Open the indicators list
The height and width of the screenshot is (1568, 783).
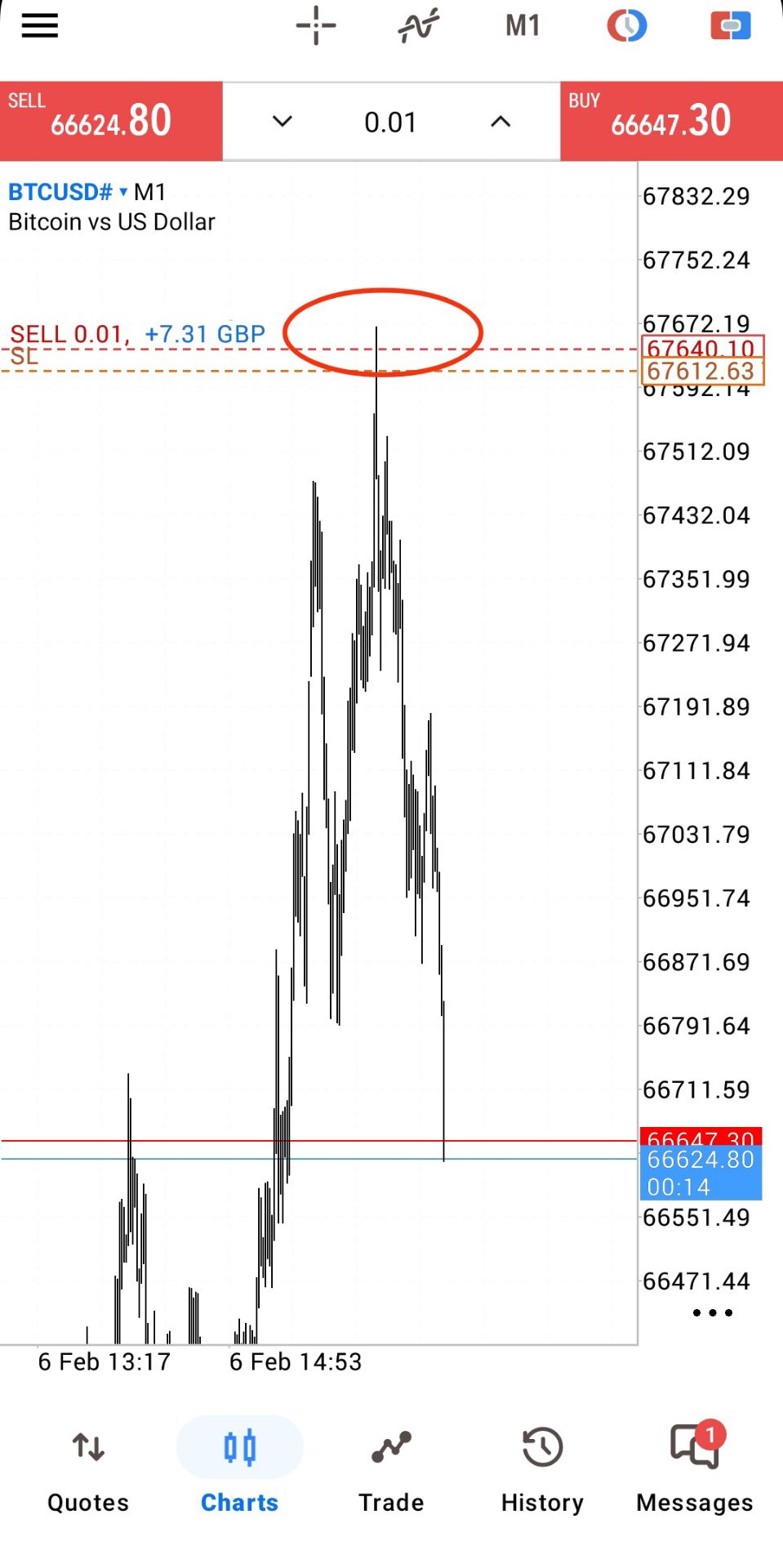[419, 26]
